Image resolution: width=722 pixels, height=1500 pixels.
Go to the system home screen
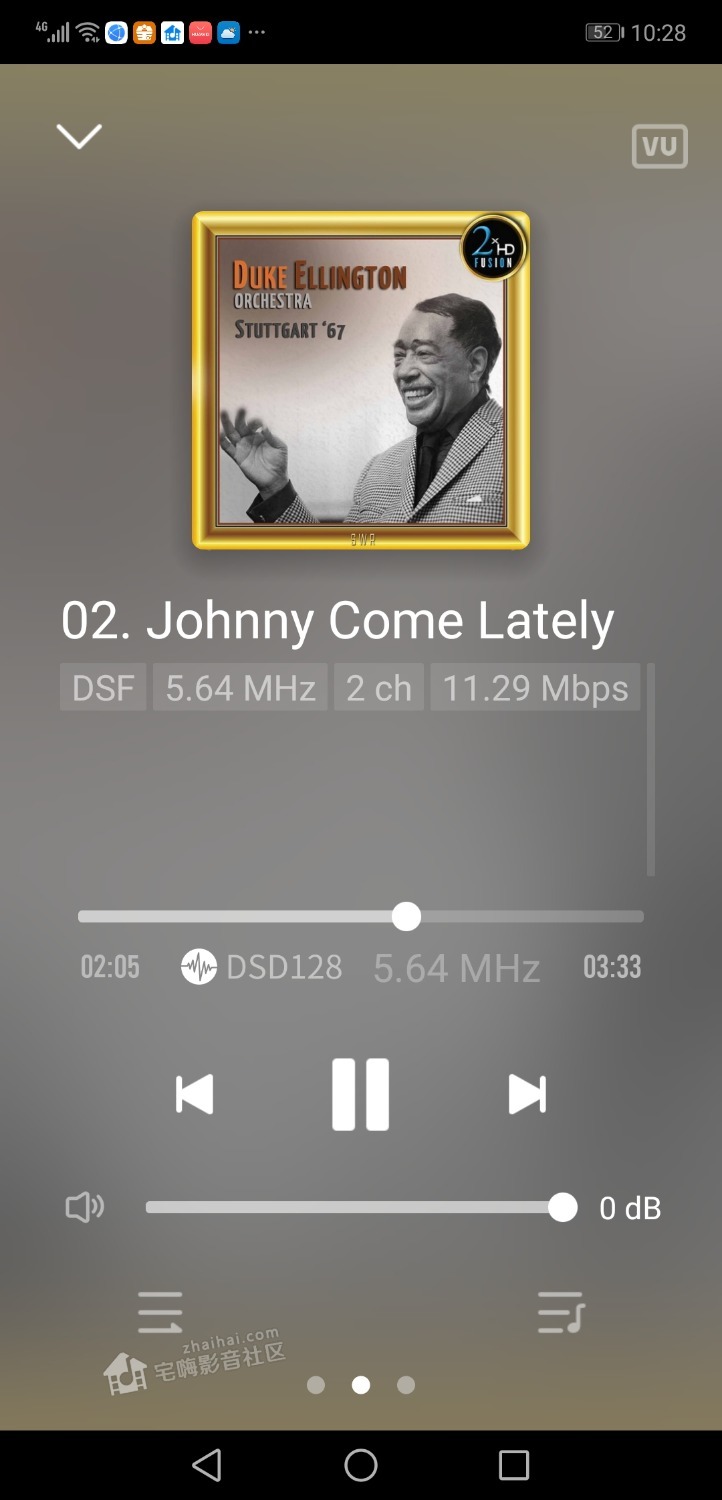(x=361, y=1465)
